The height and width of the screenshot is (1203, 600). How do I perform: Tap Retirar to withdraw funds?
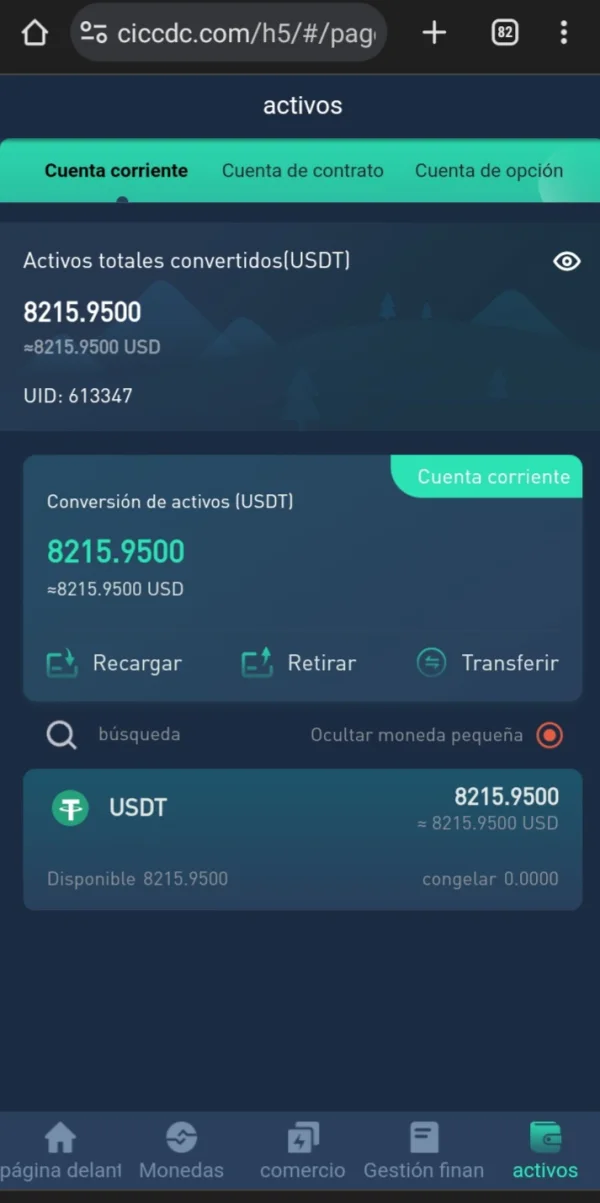298,663
